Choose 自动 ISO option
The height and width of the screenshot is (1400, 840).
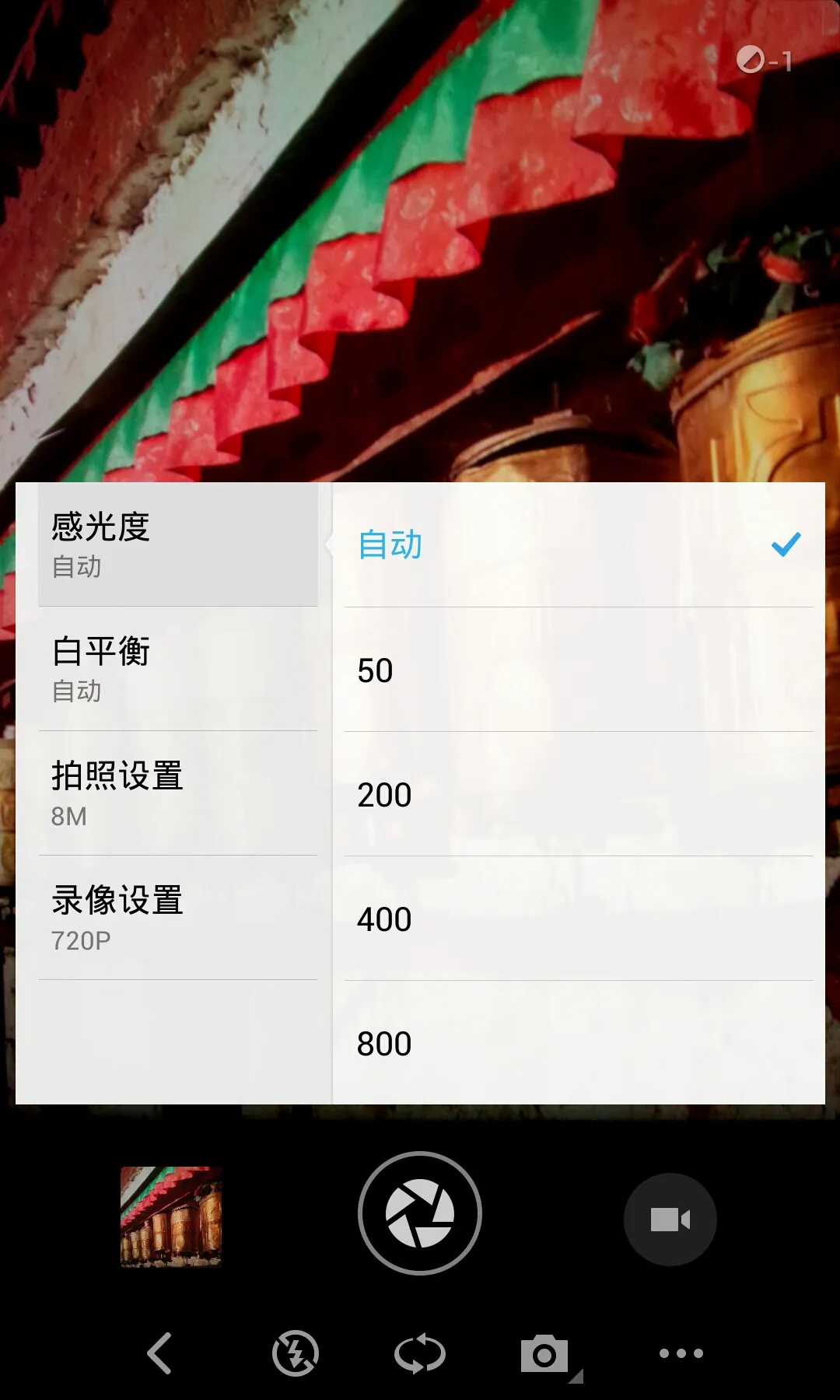(579, 544)
